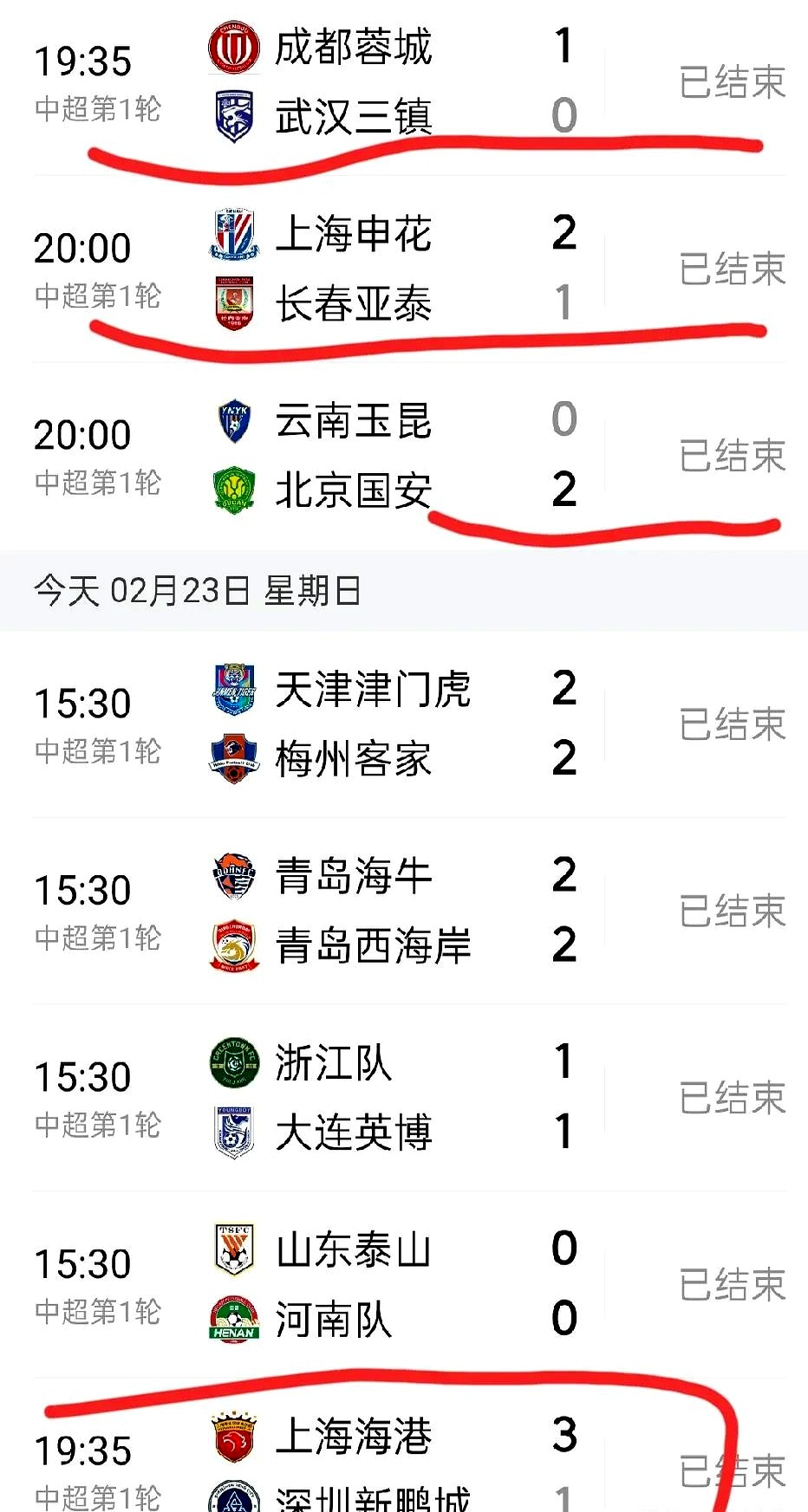Image resolution: width=808 pixels, height=1512 pixels.
Task: Select the 上海申花 team logo
Action: (232, 234)
